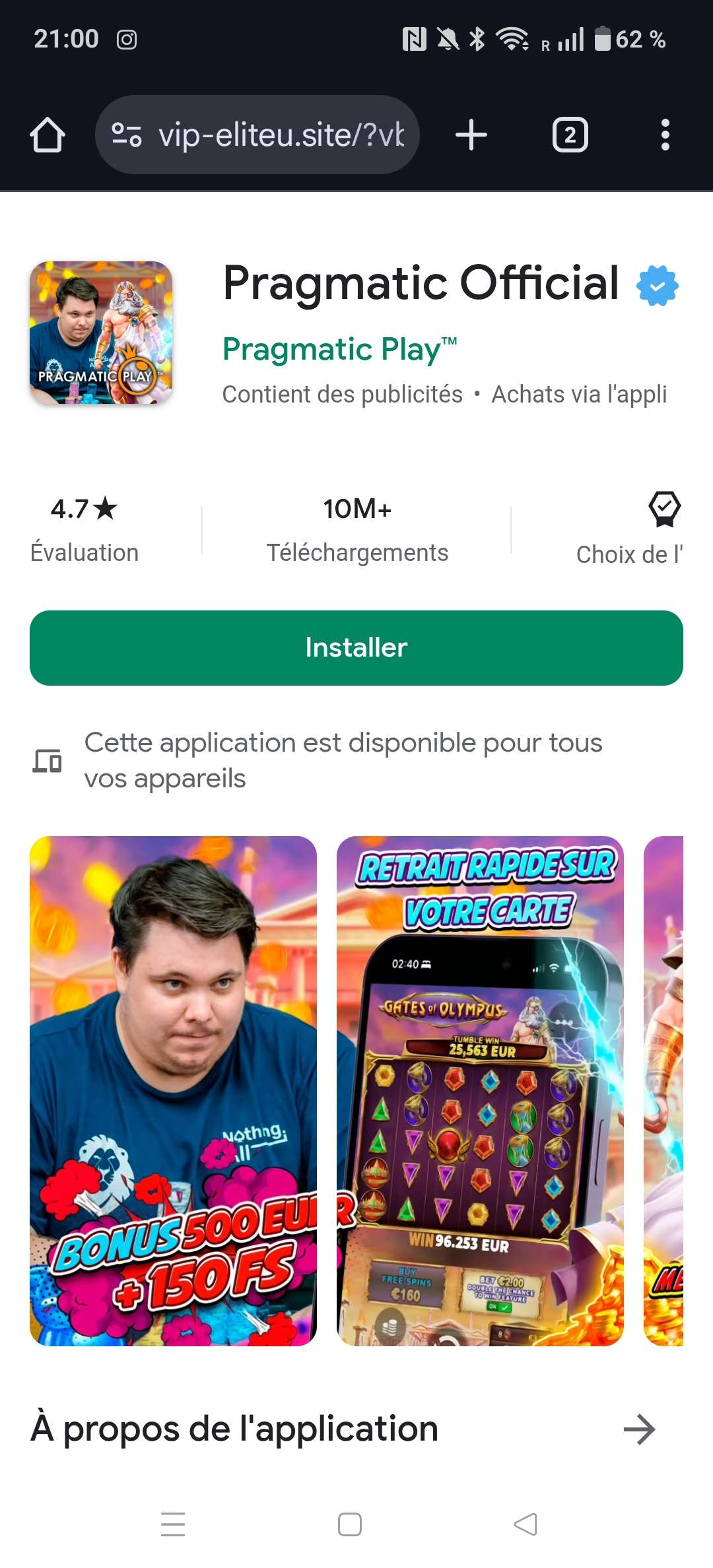Open the Pragmatic Play™ developer link
The image size is (713, 1568).
339,349
